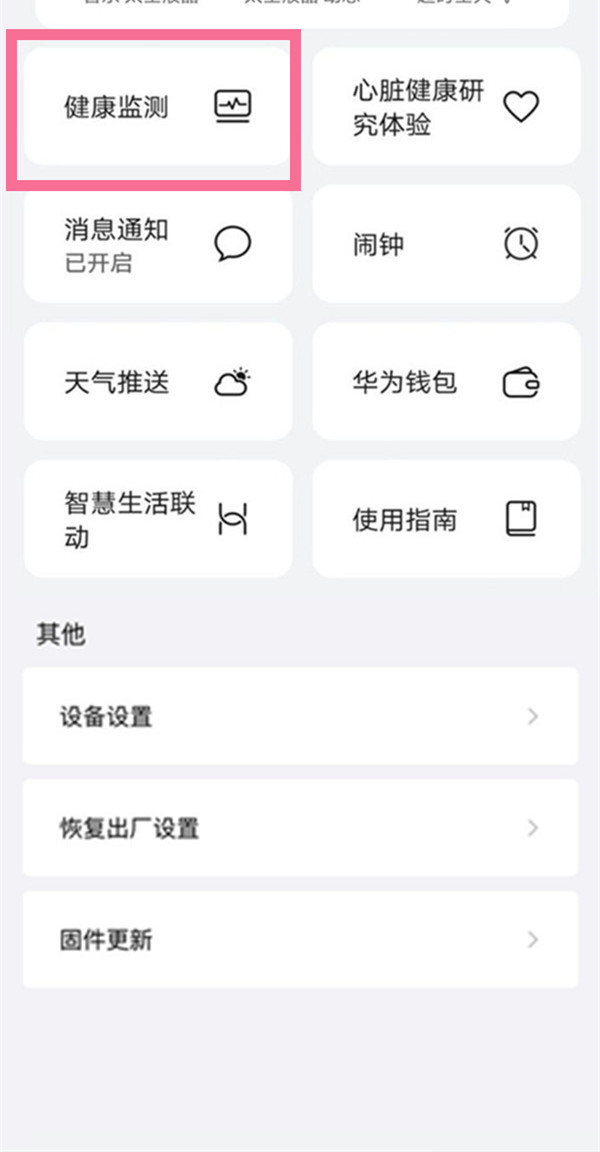The image size is (600, 1152).
Task: Open 心脏健康研究体验 card
Action: 446,106
